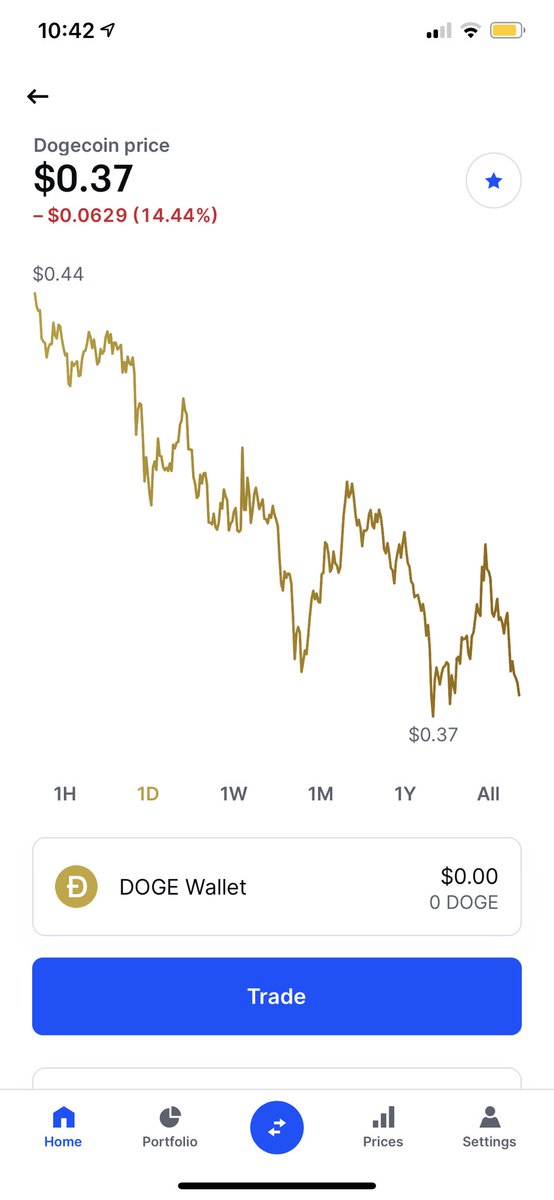Show the 1Y price chart
The image size is (554, 1200).
click(x=404, y=794)
